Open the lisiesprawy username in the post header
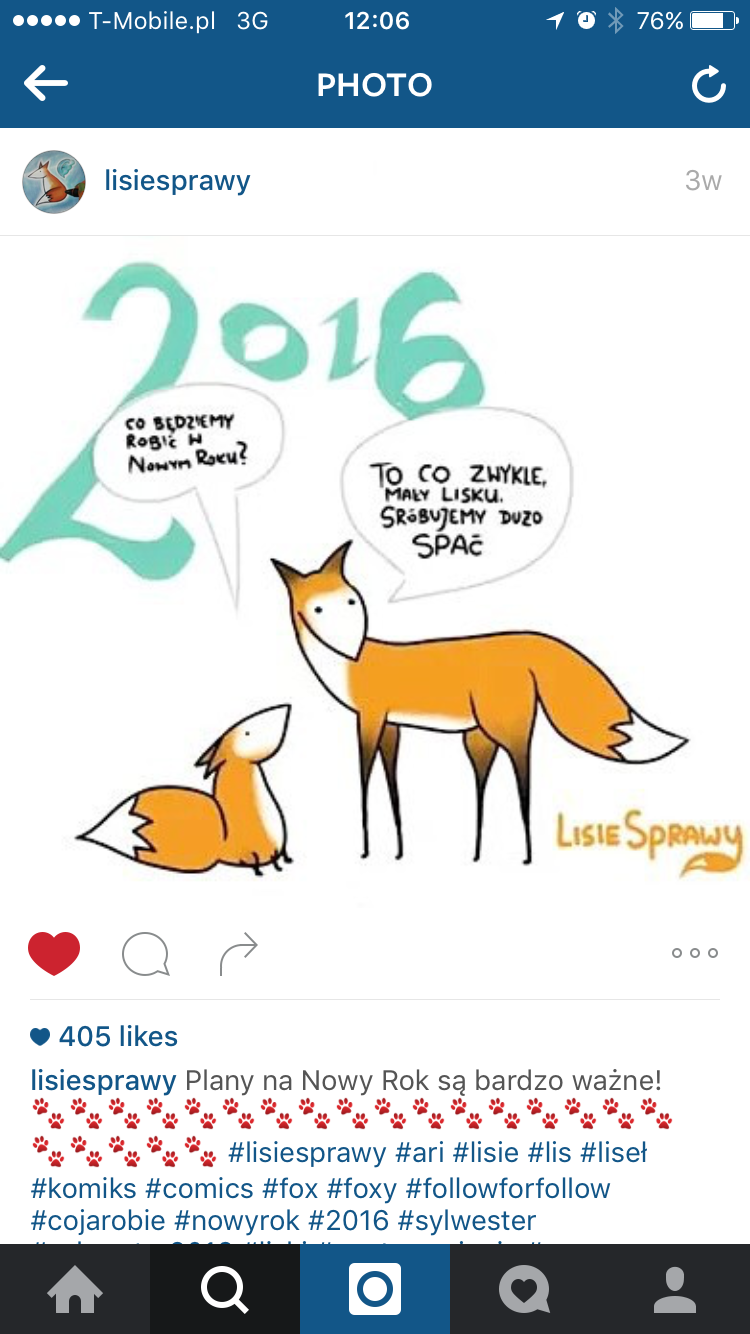This screenshot has height=1334, width=750. click(177, 181)
